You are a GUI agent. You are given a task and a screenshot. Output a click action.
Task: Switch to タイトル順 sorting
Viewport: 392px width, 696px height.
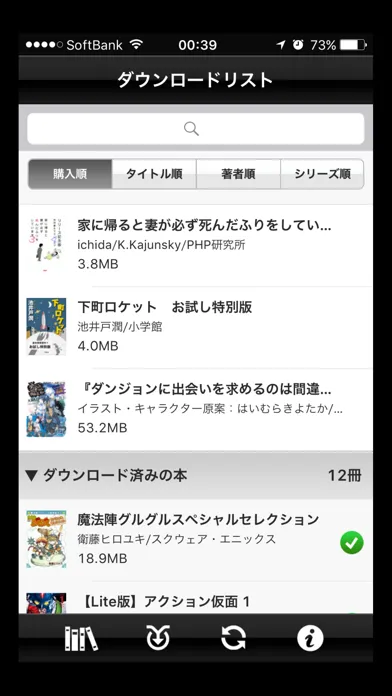[154, 174]
